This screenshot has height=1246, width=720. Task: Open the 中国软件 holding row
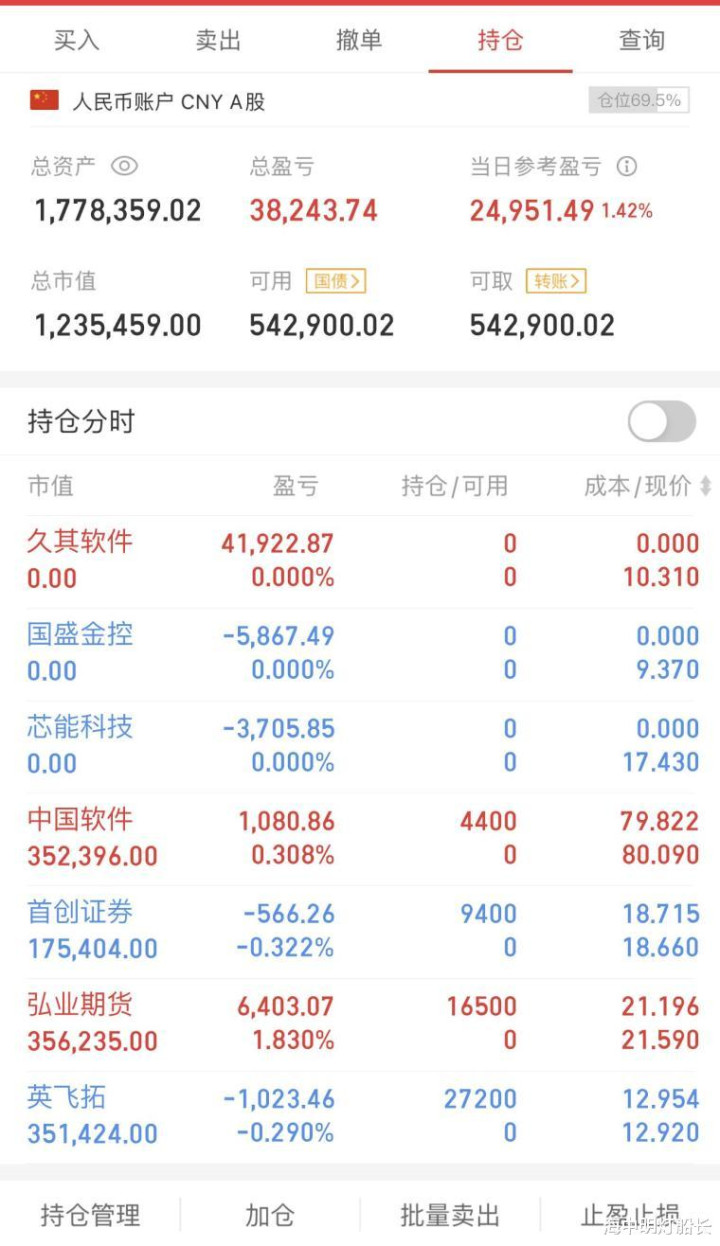coord(360,839)
